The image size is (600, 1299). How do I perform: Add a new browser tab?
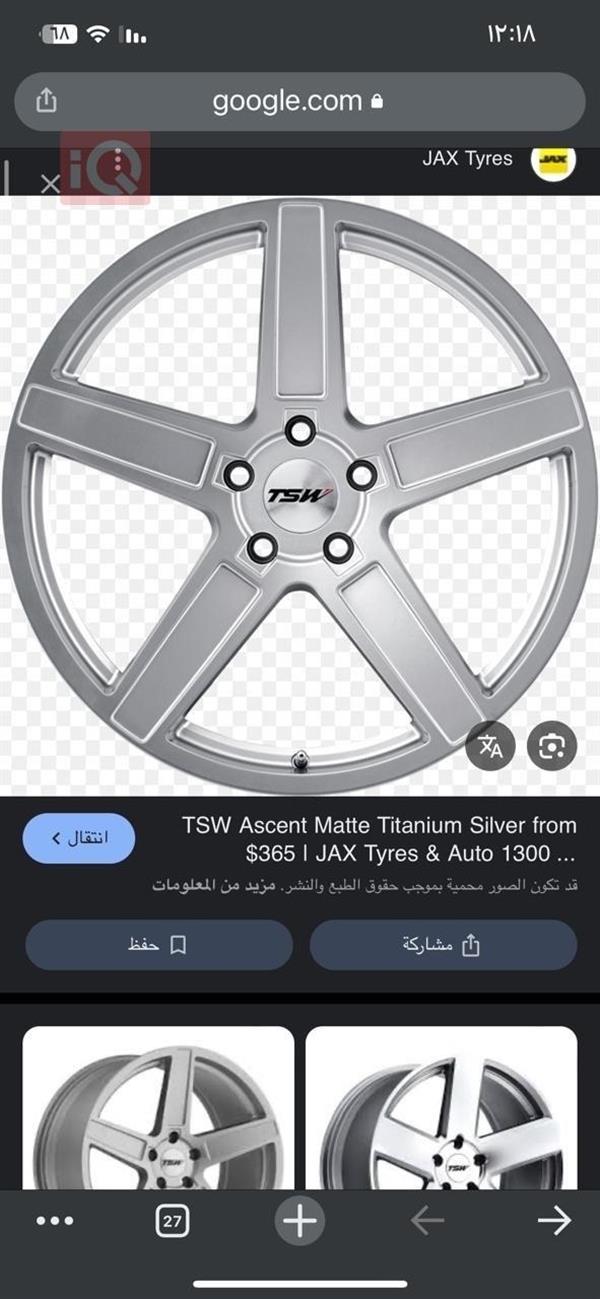[x=299, y=1221]
